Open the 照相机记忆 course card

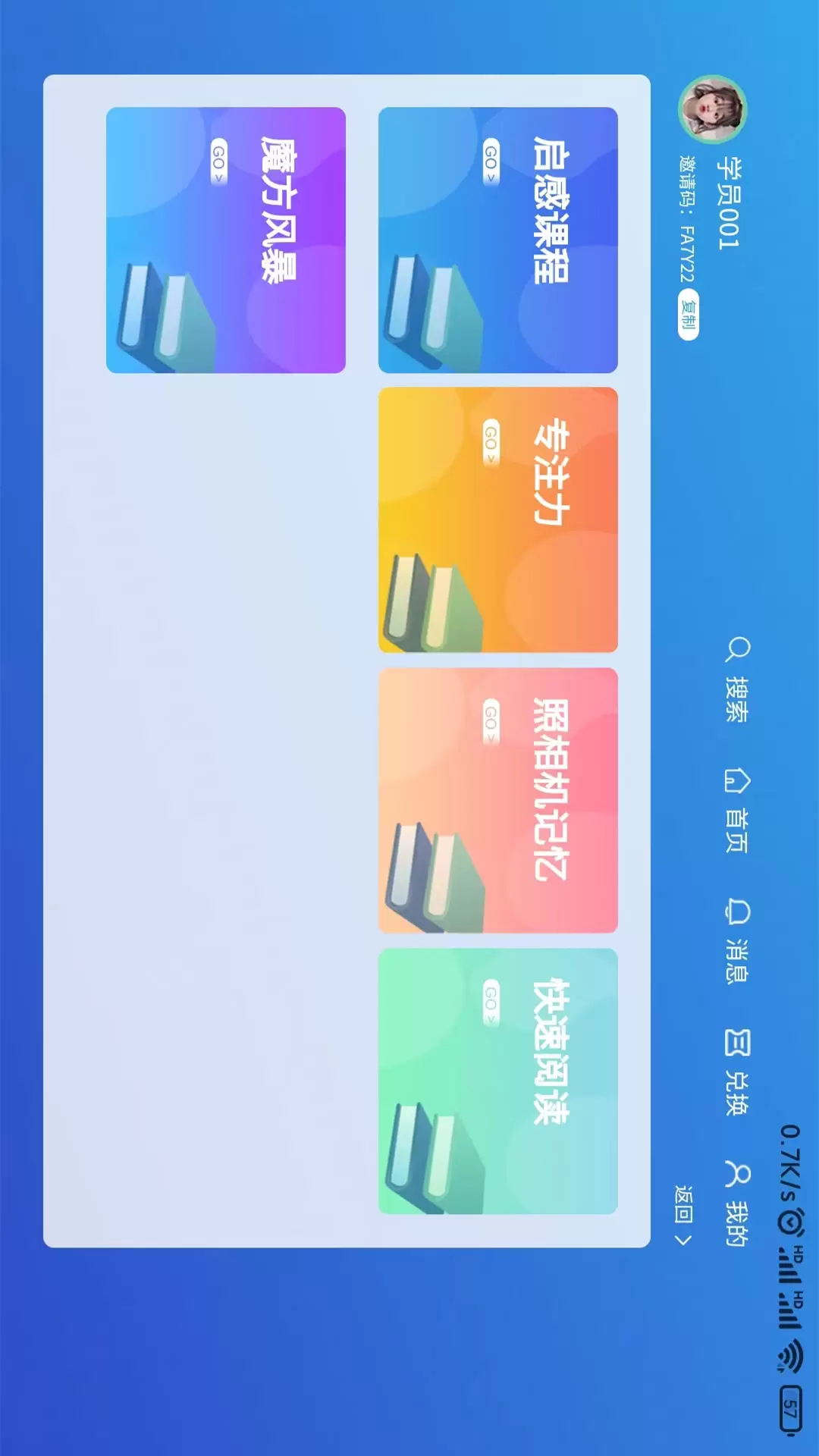click(x=498, y=801)
